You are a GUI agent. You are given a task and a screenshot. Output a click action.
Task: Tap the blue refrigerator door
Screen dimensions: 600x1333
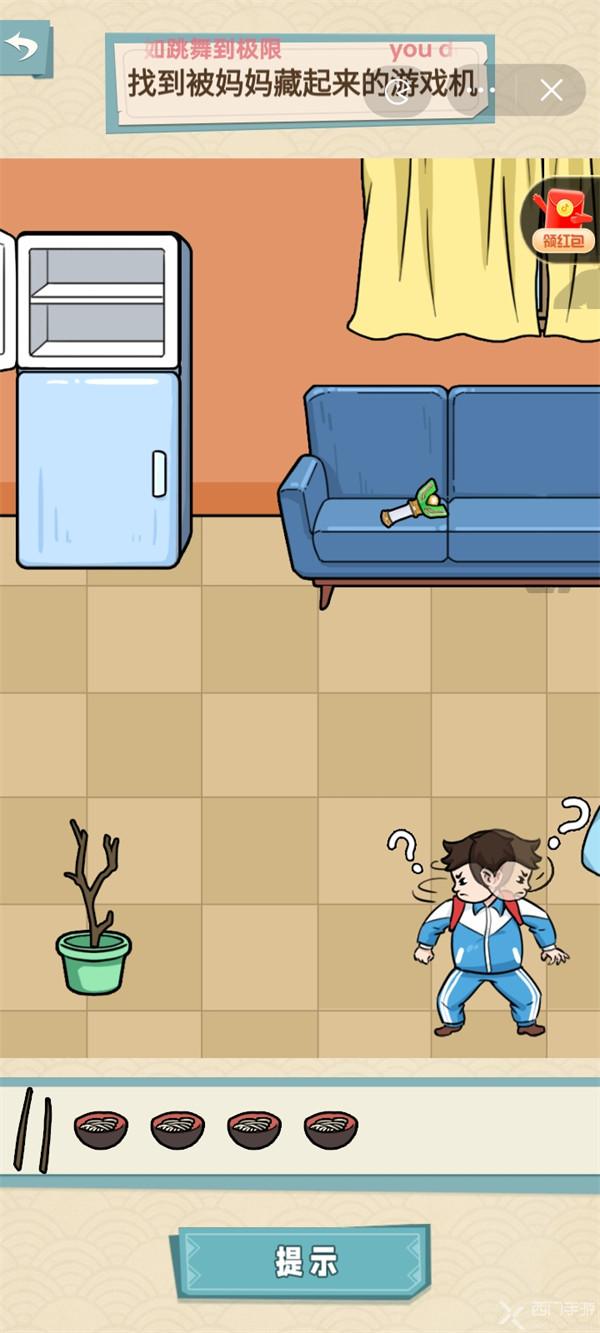tap(98, 467)
